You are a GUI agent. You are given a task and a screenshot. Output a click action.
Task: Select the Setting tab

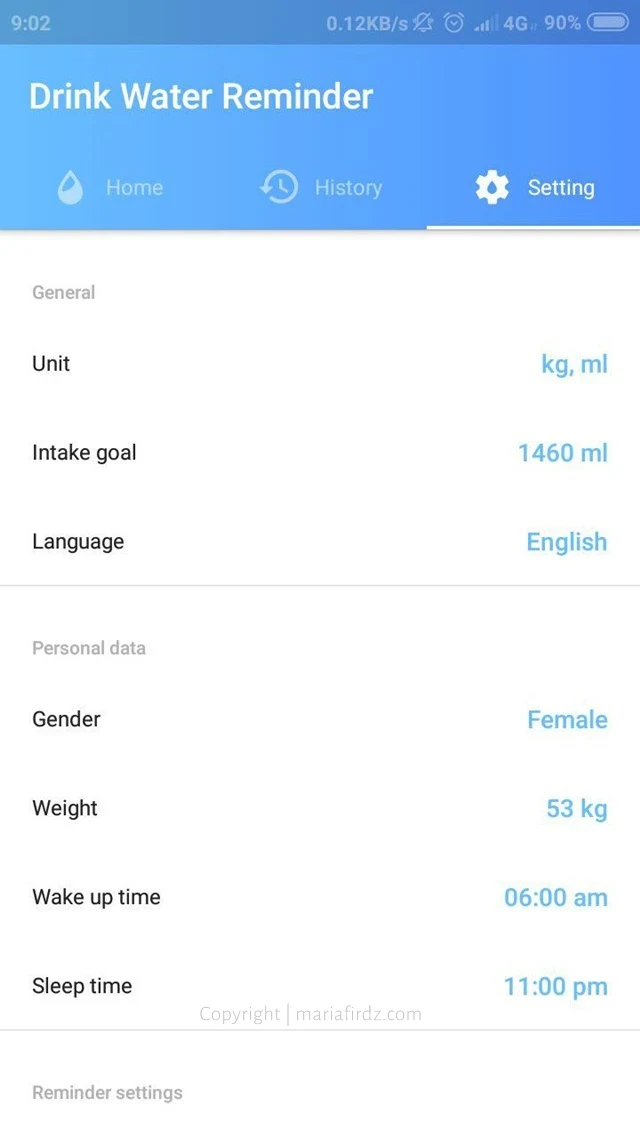534,187
